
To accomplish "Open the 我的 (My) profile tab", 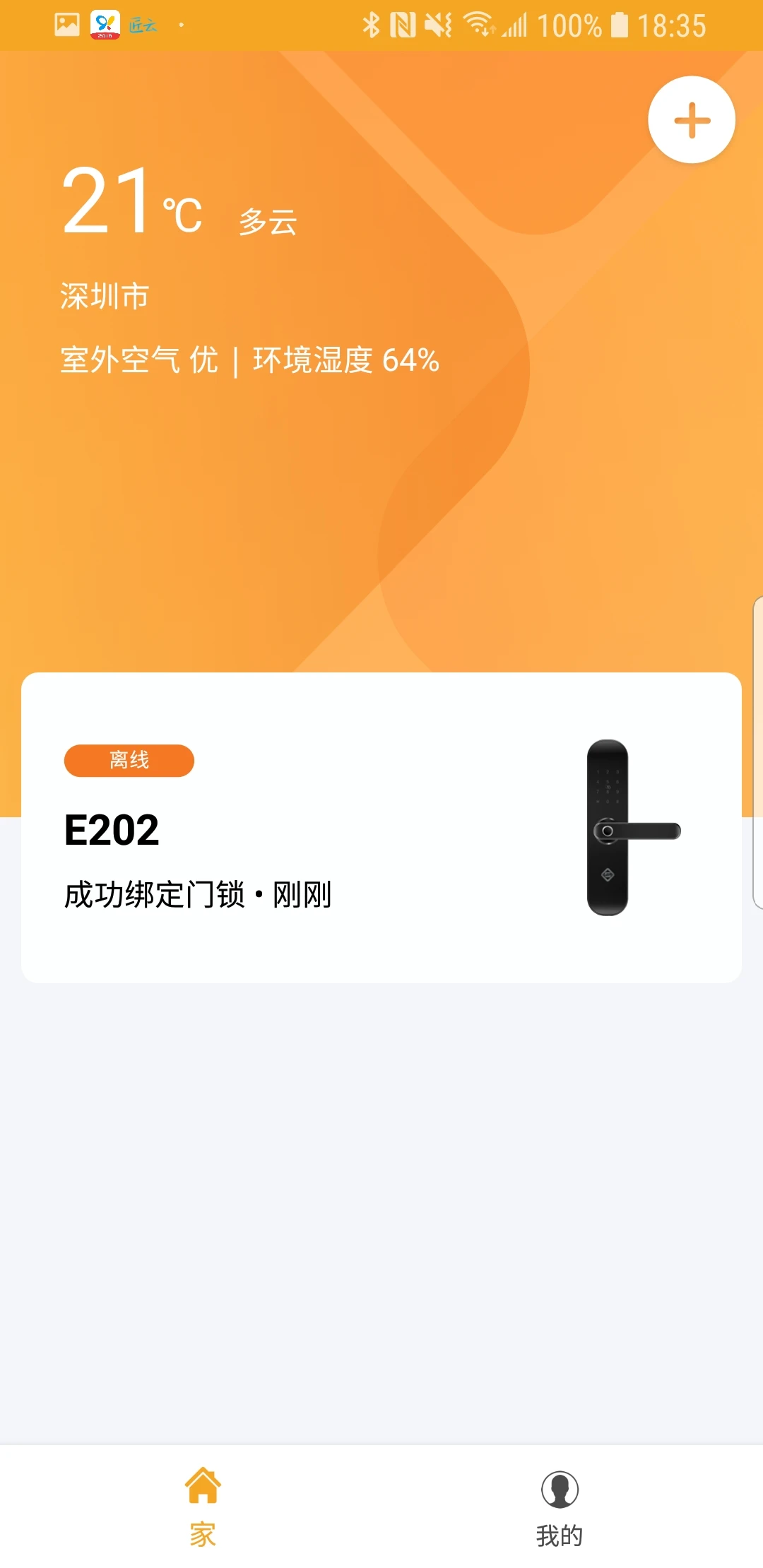I will tap(560, 1511).
